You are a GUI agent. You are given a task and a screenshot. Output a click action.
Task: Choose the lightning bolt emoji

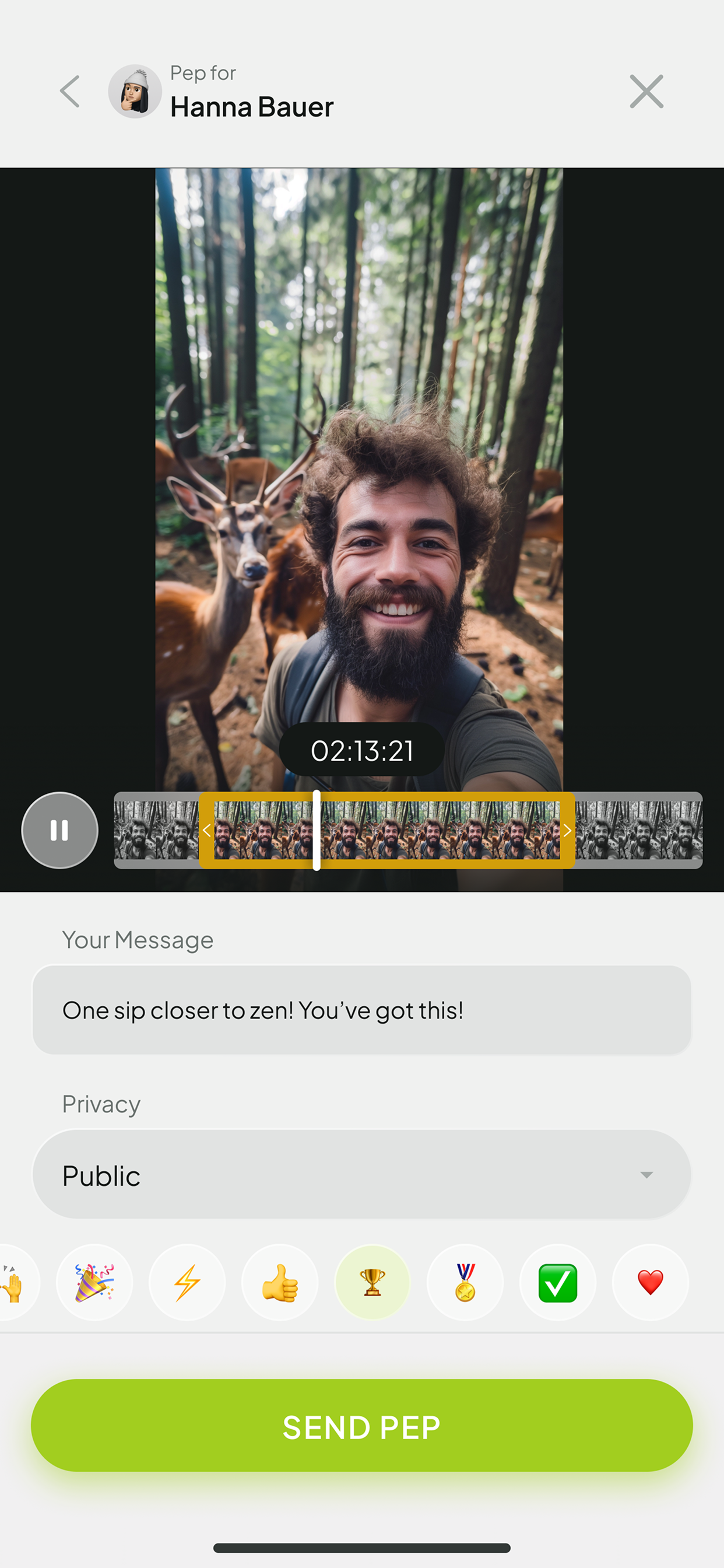pos(187,1283)
